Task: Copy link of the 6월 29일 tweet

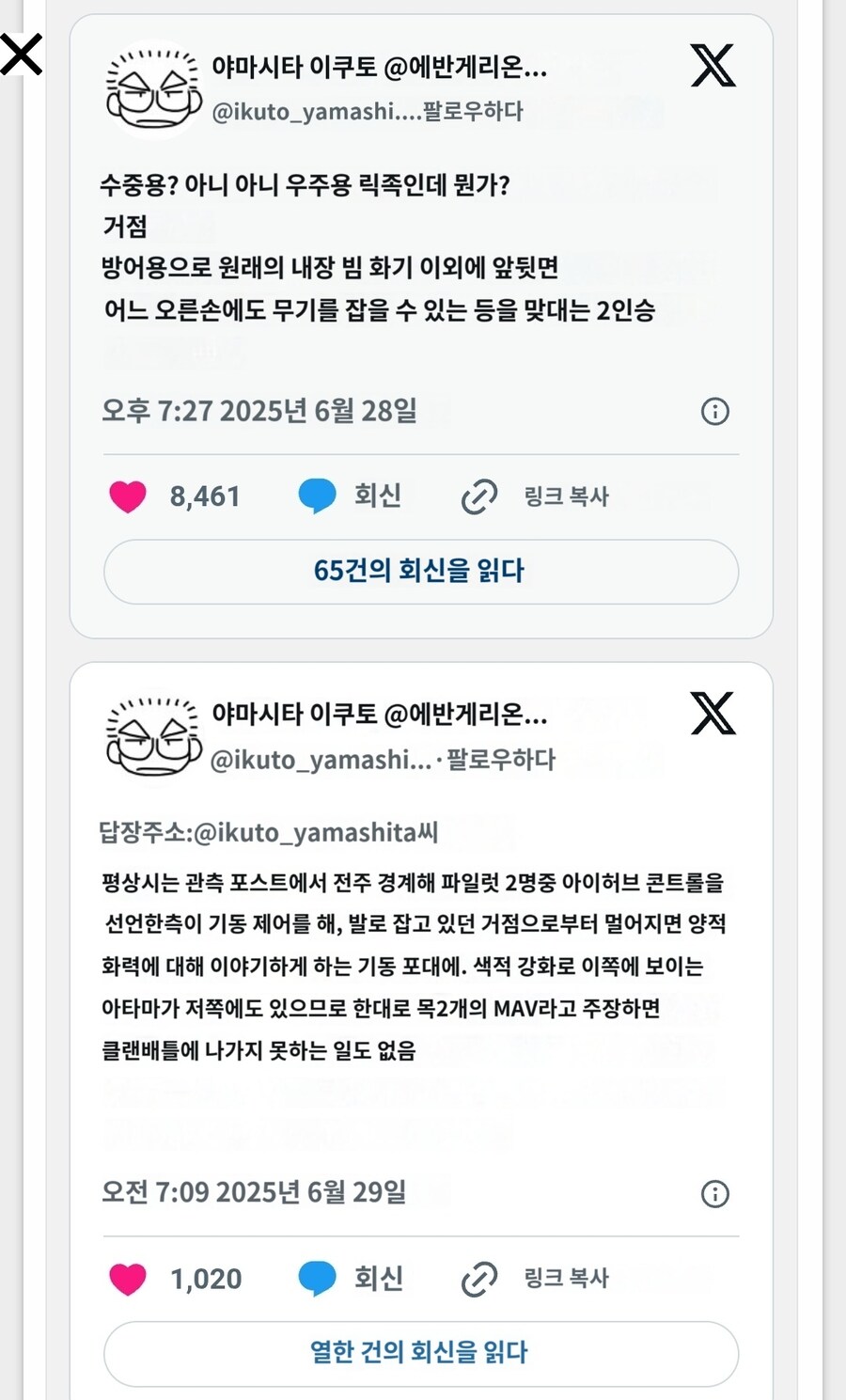Action: 536,1279
